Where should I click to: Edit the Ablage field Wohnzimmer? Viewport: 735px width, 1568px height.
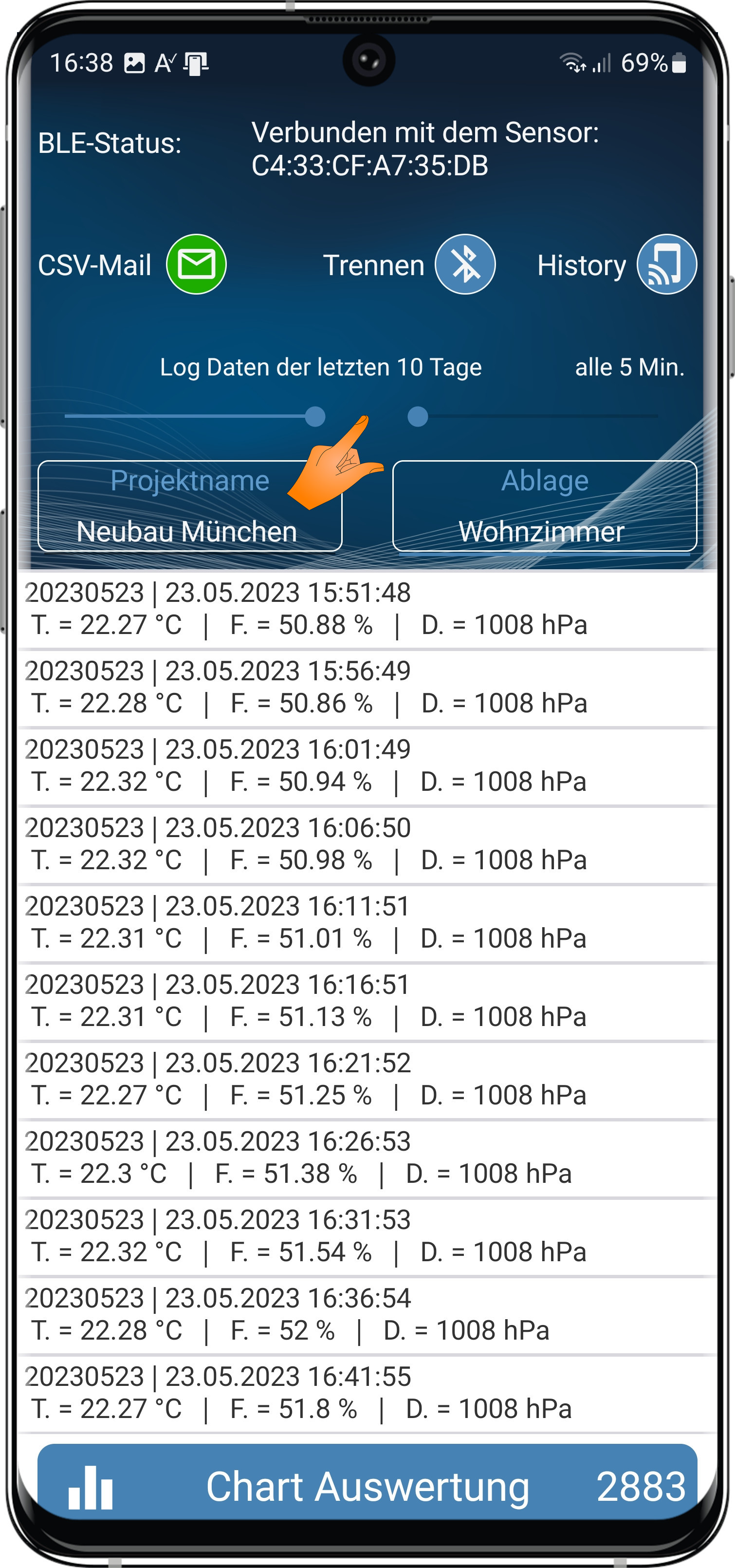[545, 506]
